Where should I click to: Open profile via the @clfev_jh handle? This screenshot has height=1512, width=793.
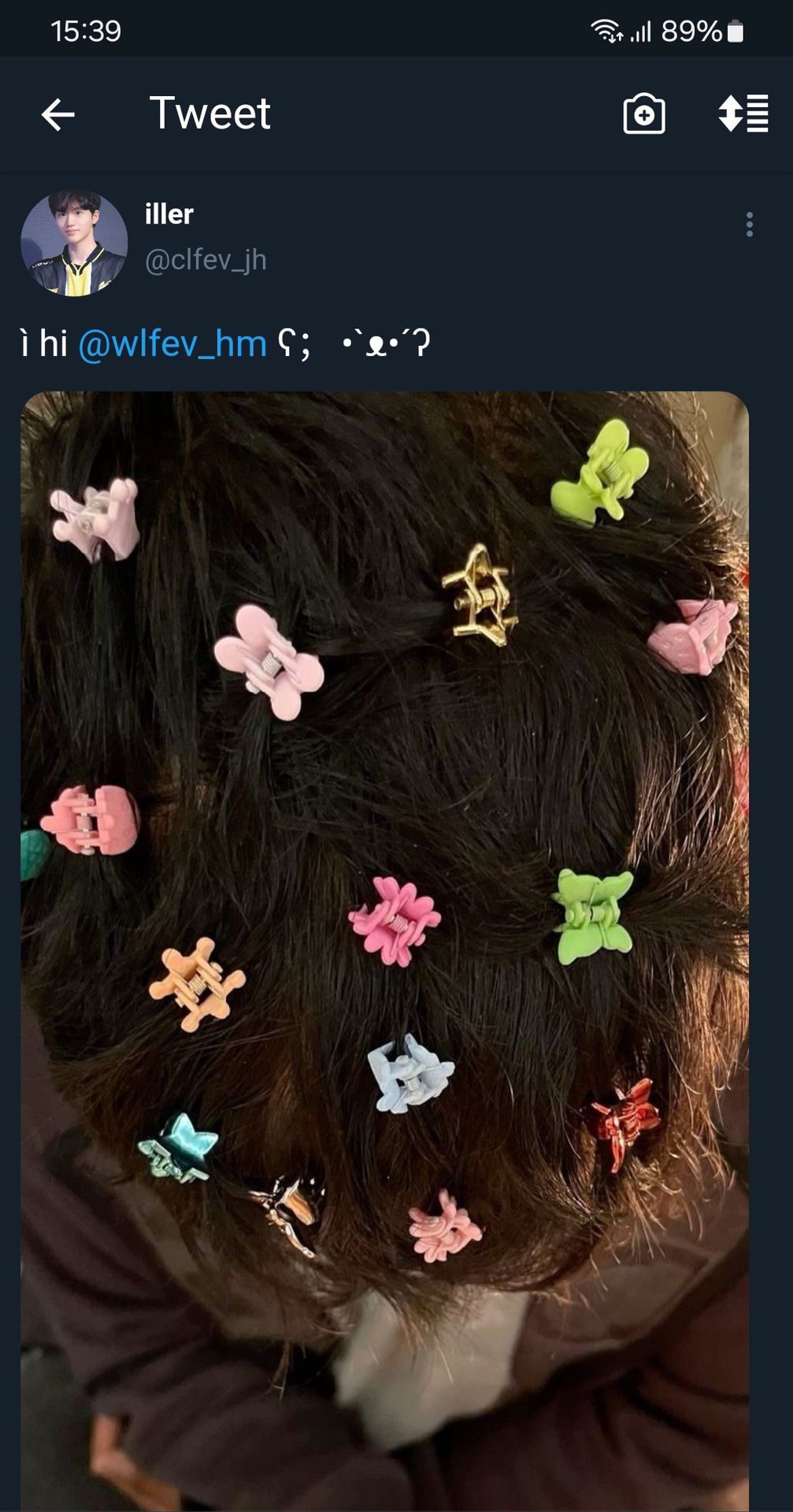click(206, 260)
